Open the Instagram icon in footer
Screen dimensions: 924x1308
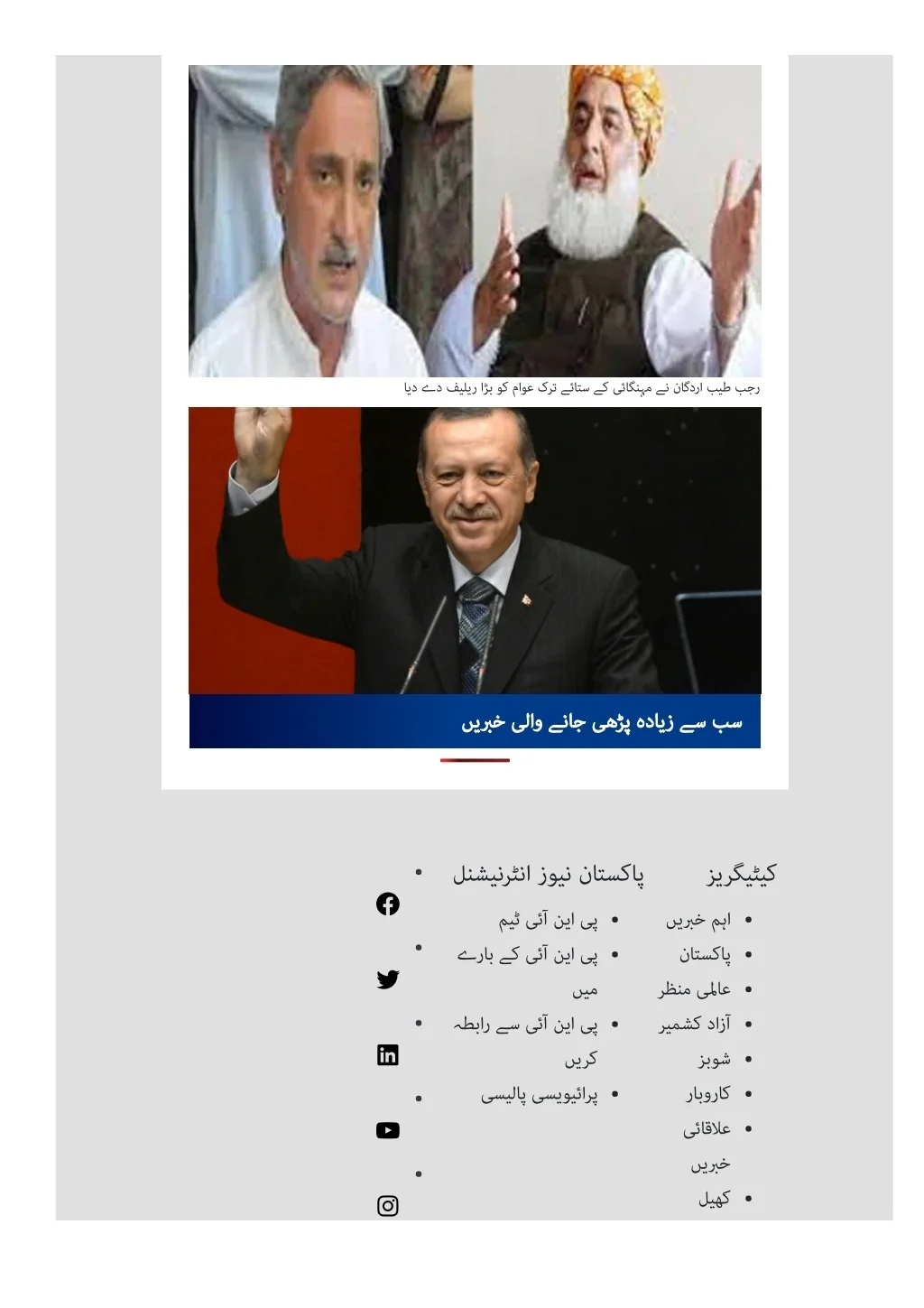coord(388,1206)
